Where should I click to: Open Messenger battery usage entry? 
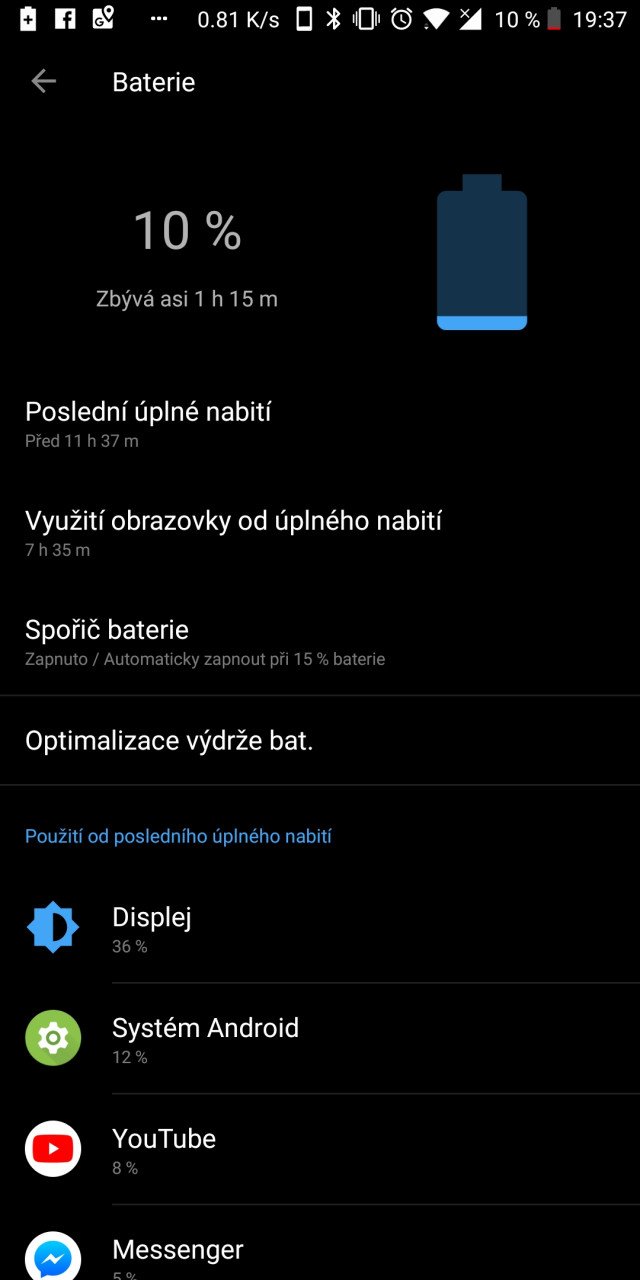click(x=320, y=1243)
